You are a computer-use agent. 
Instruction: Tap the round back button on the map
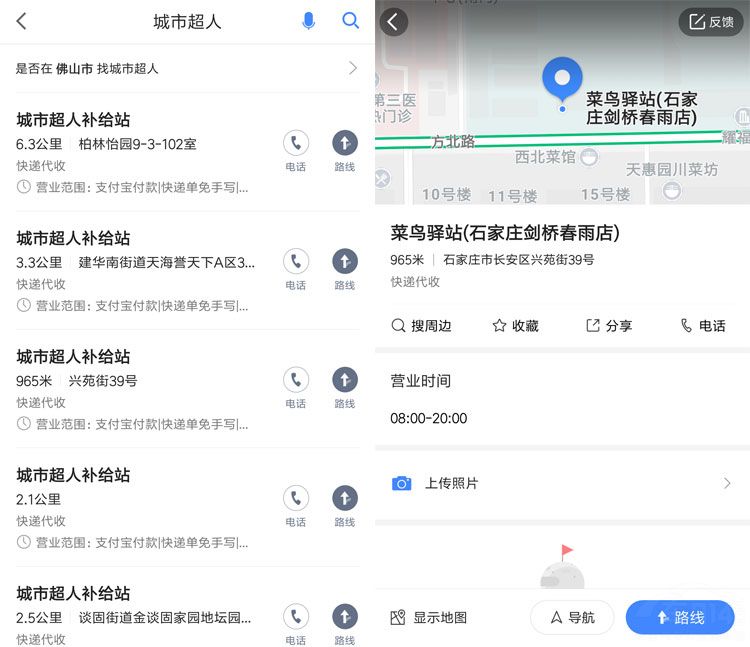tap(394, 22)
